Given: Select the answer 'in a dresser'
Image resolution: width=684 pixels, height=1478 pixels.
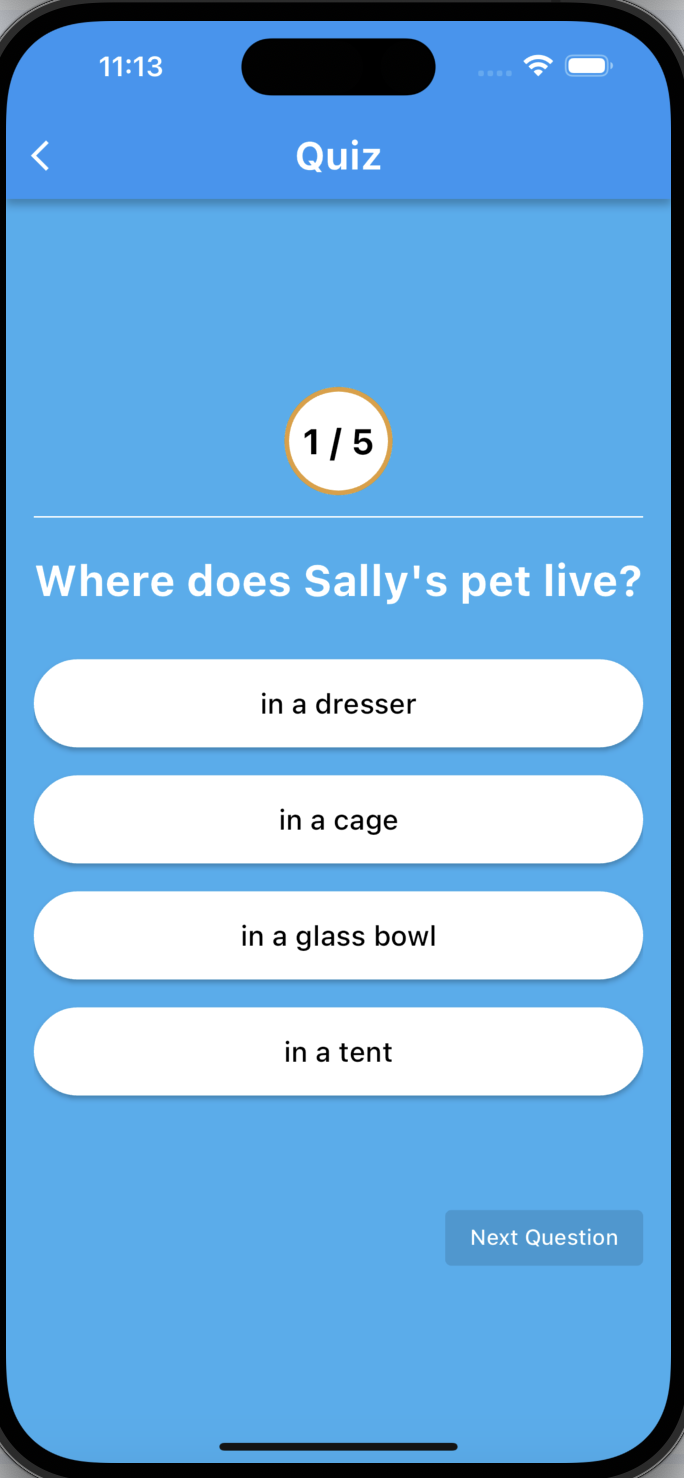Looking at the screenshot, I should point(338,703).
